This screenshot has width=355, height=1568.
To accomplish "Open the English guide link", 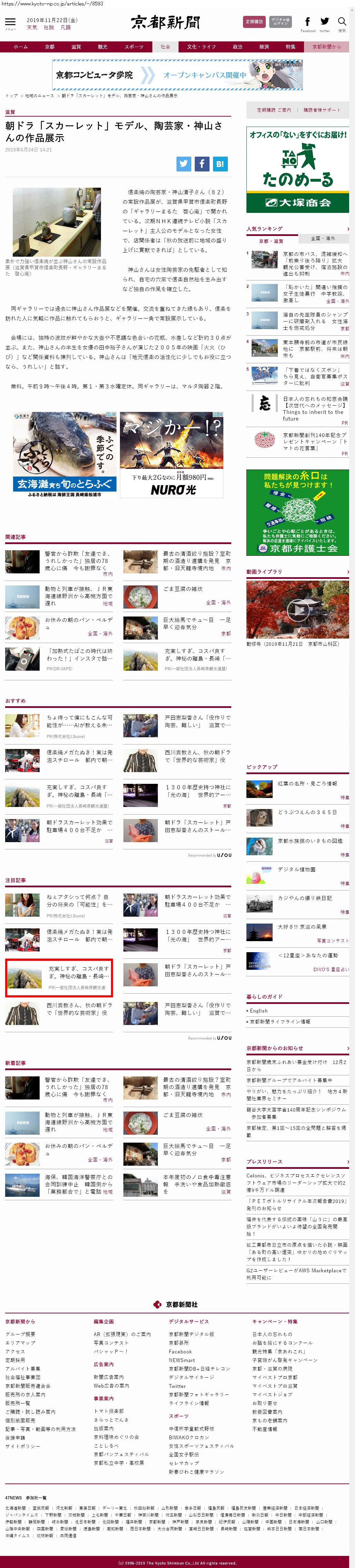I will (258, 1011).
